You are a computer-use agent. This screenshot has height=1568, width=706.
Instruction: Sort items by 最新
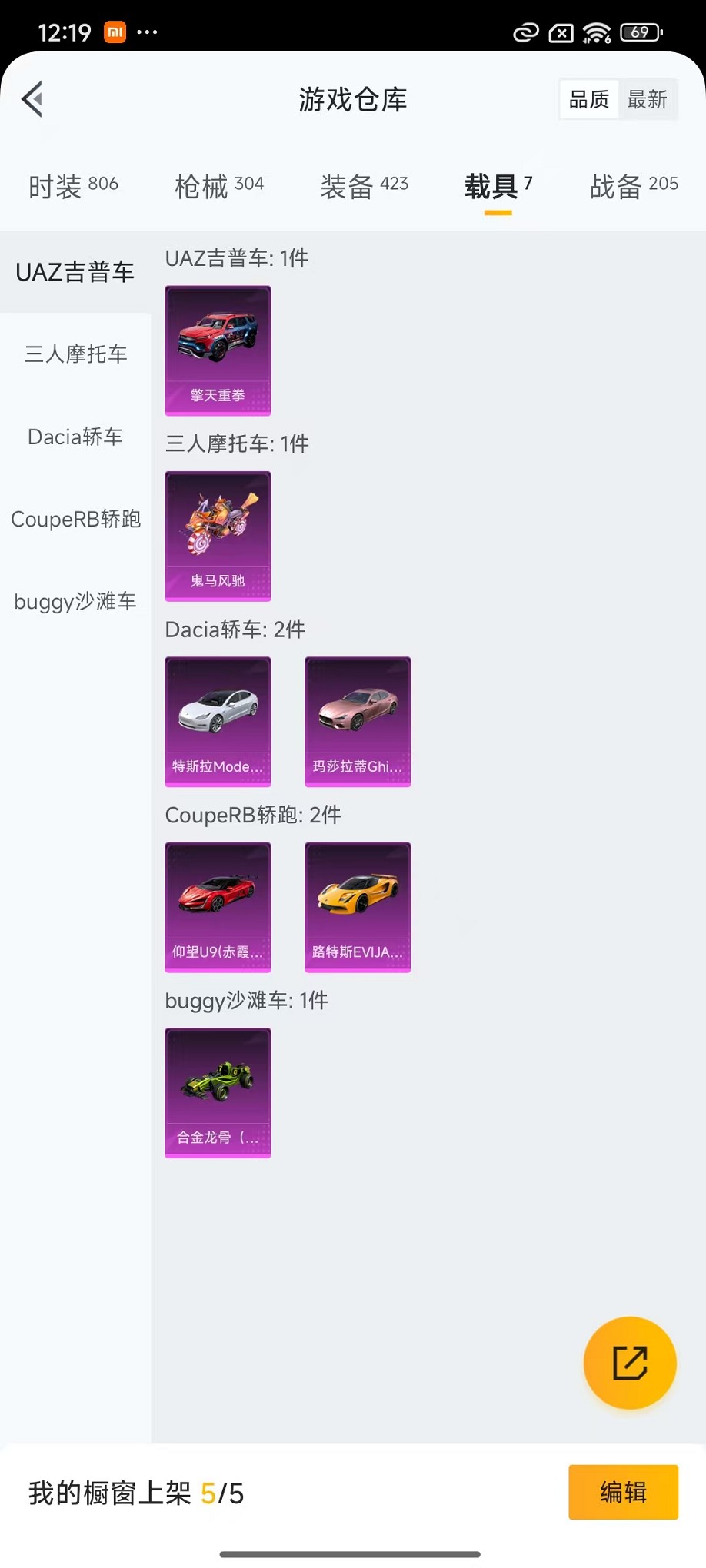tap(647, 99)
